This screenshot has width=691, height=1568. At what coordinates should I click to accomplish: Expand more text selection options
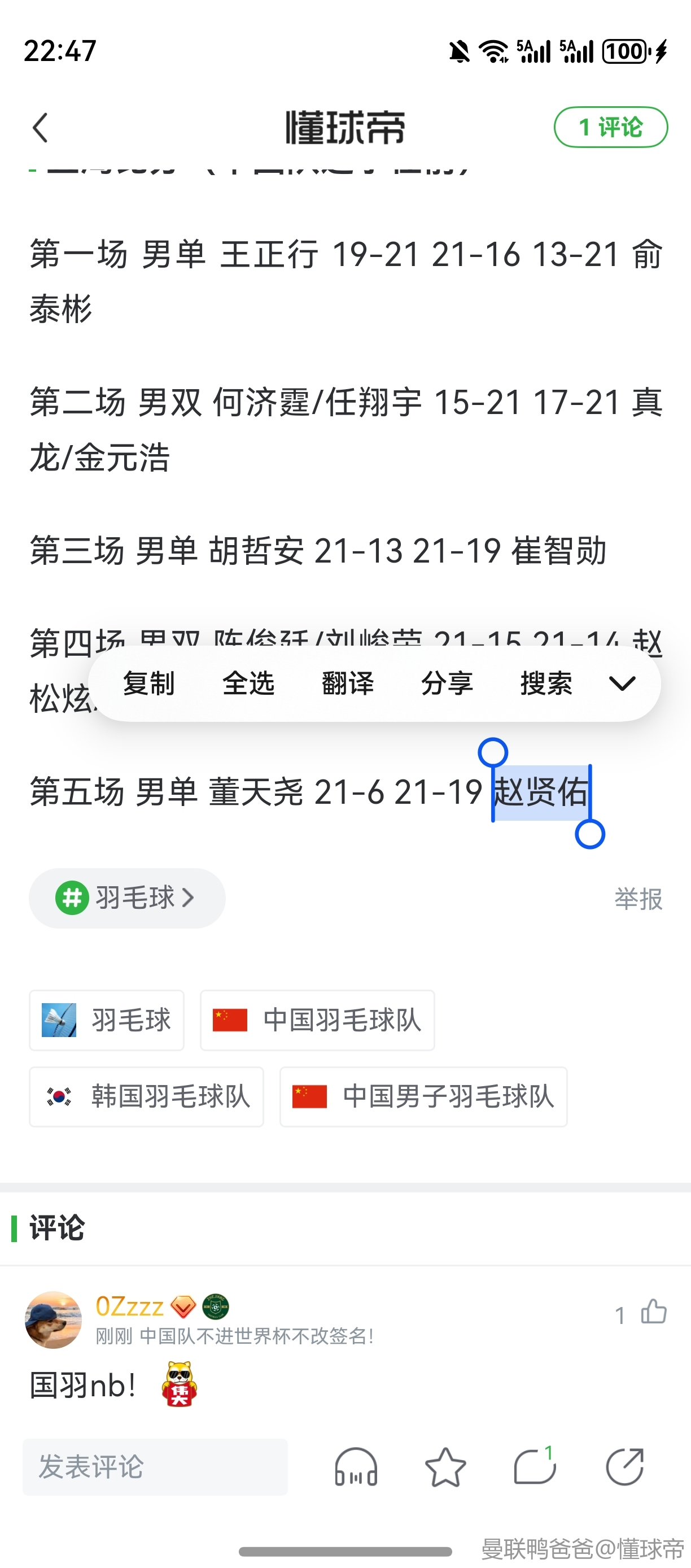tap(622, 683)
